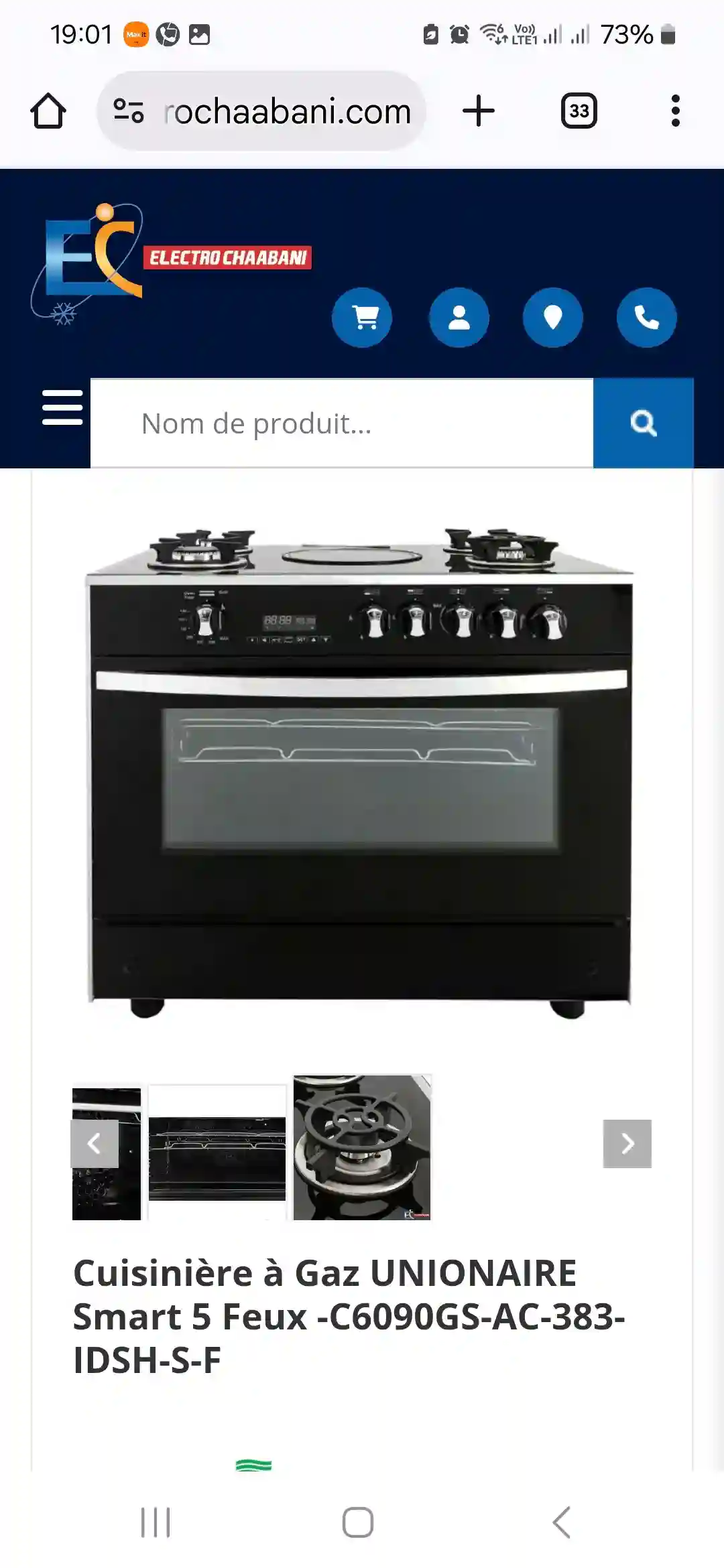Screen dimensions: 724x1568
Task: Open the store locations pin
Action: click(x=553, y=318)
